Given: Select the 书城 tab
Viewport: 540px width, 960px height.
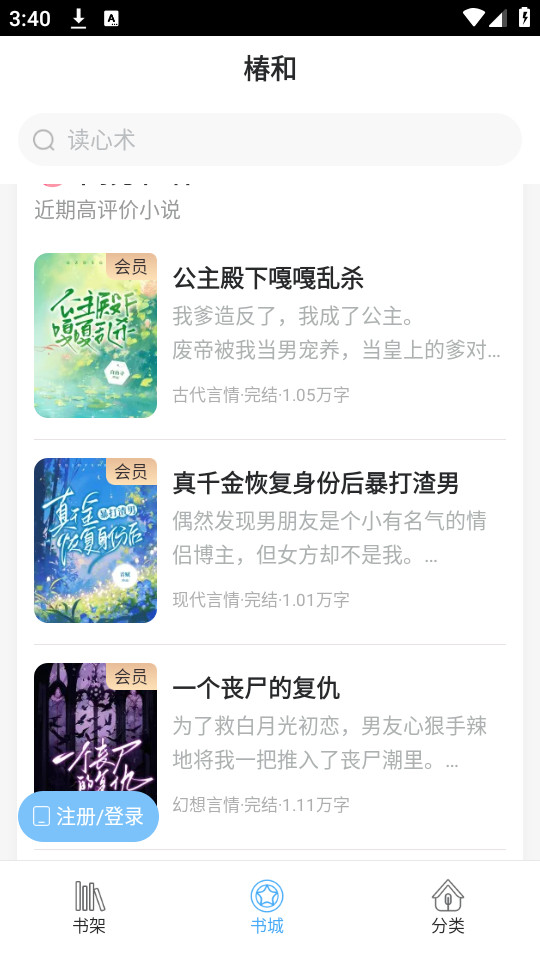Looking at the screenshot, I should [x=267, y=907].
